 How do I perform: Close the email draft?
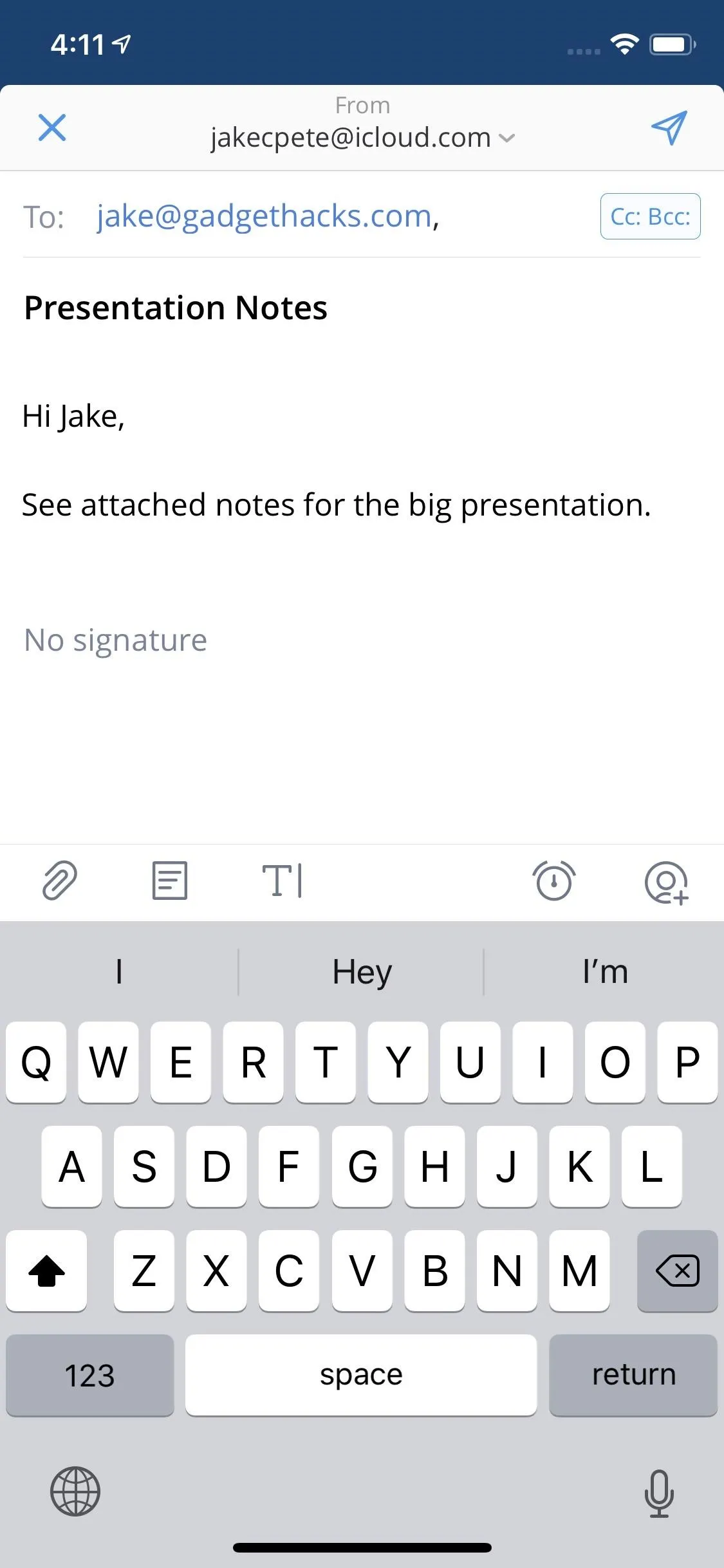52,127
